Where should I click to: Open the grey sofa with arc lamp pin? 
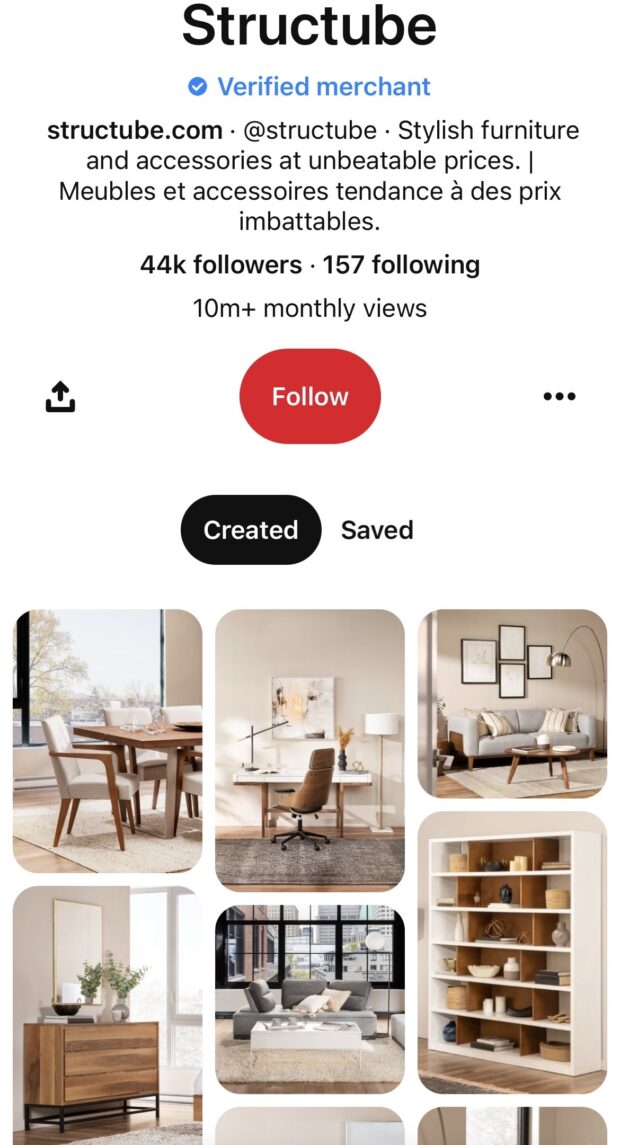tap(512, 703)
